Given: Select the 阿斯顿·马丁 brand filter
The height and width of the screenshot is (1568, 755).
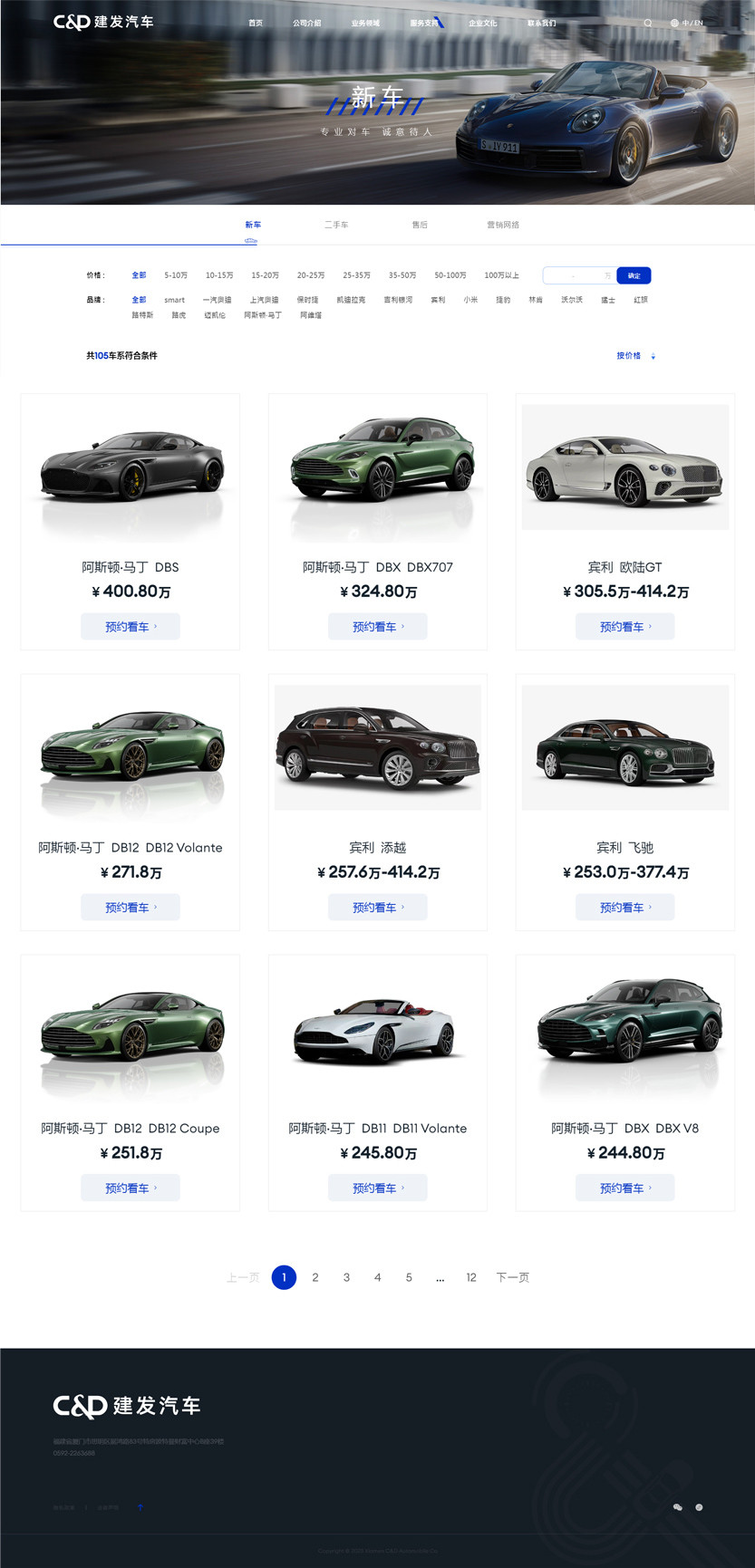Looking at the screenshot, I should (263, 315).
